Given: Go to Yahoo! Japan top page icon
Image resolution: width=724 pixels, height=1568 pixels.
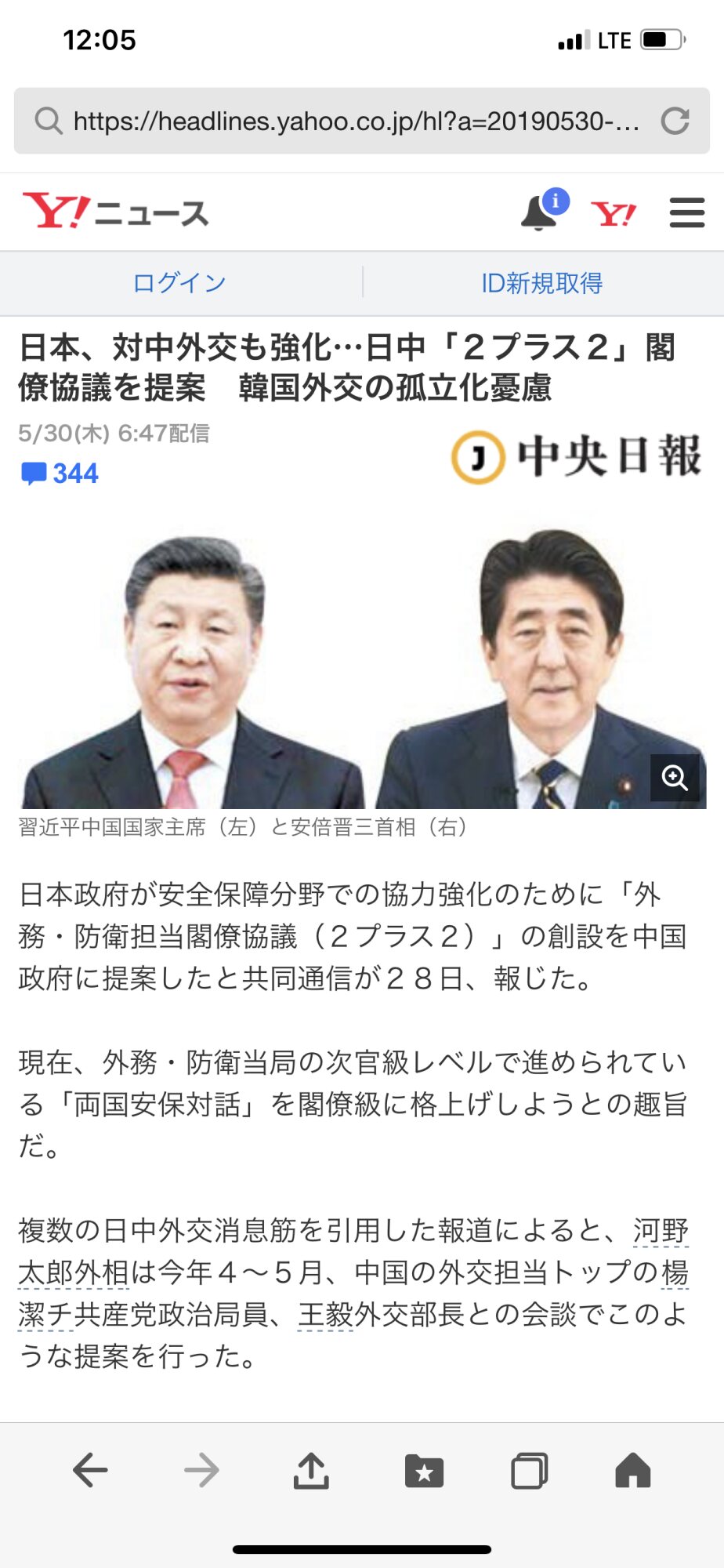Looking at the screenshot, I should tap(613, 213).
